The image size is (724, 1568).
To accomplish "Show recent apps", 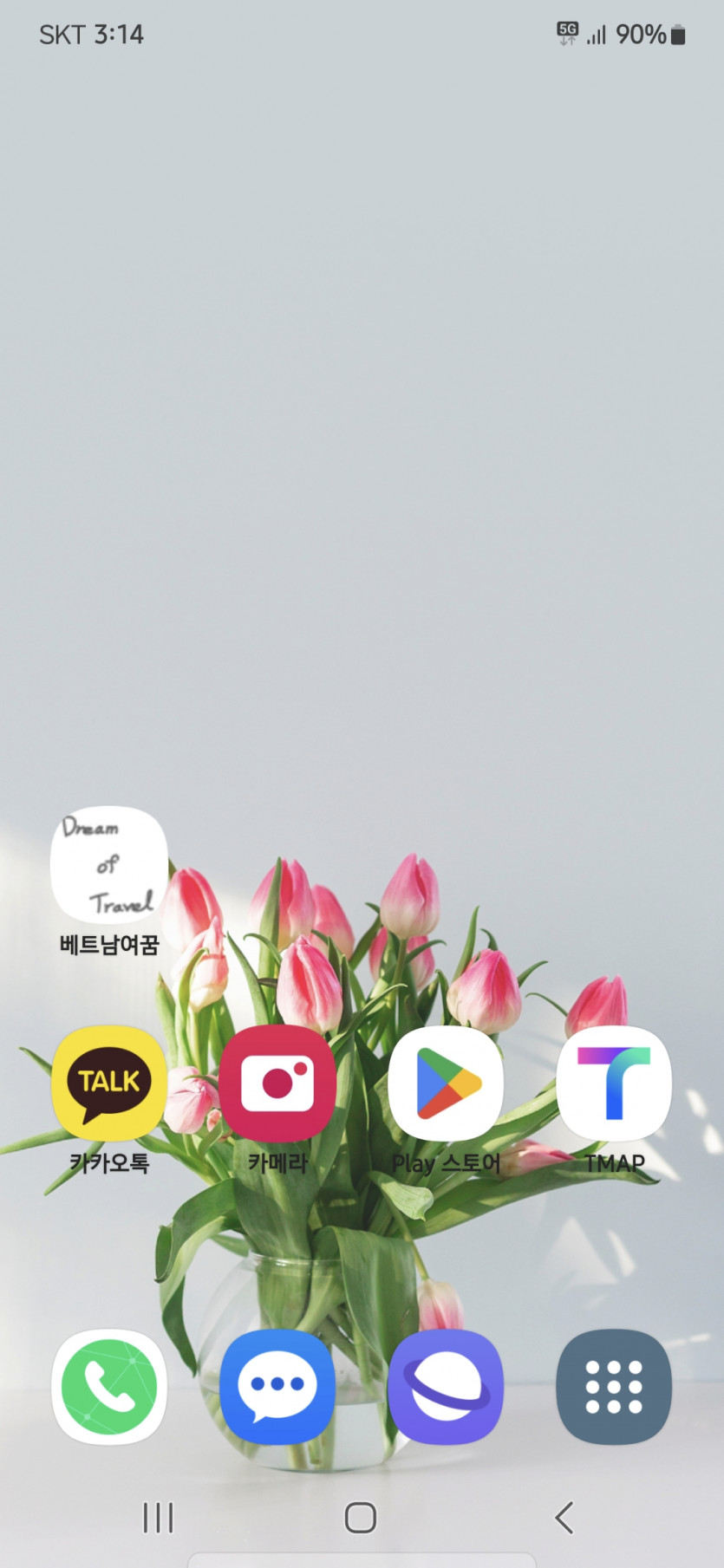I will (x=158, y=1518).
